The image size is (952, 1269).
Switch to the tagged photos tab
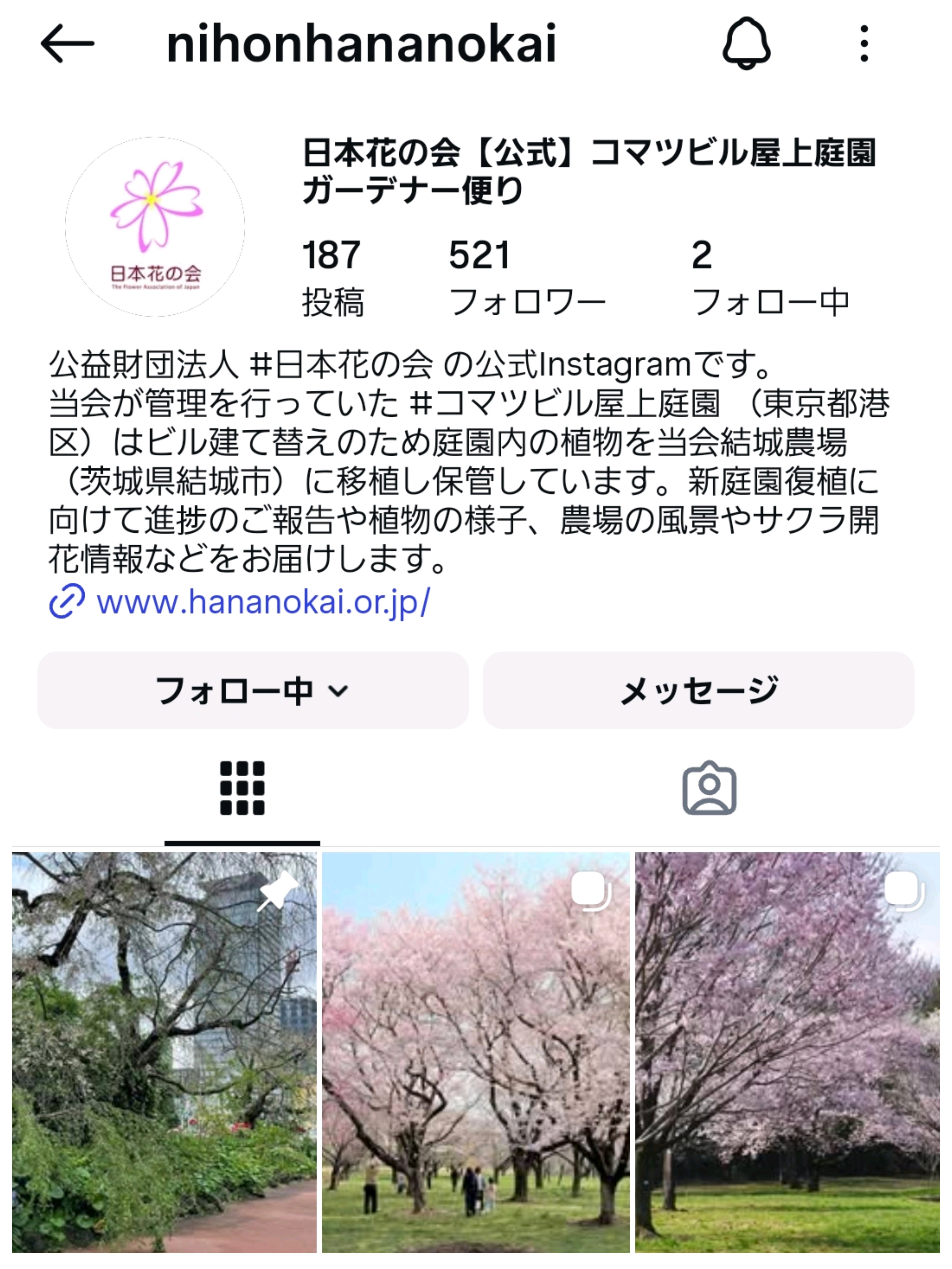pos(709,788)
